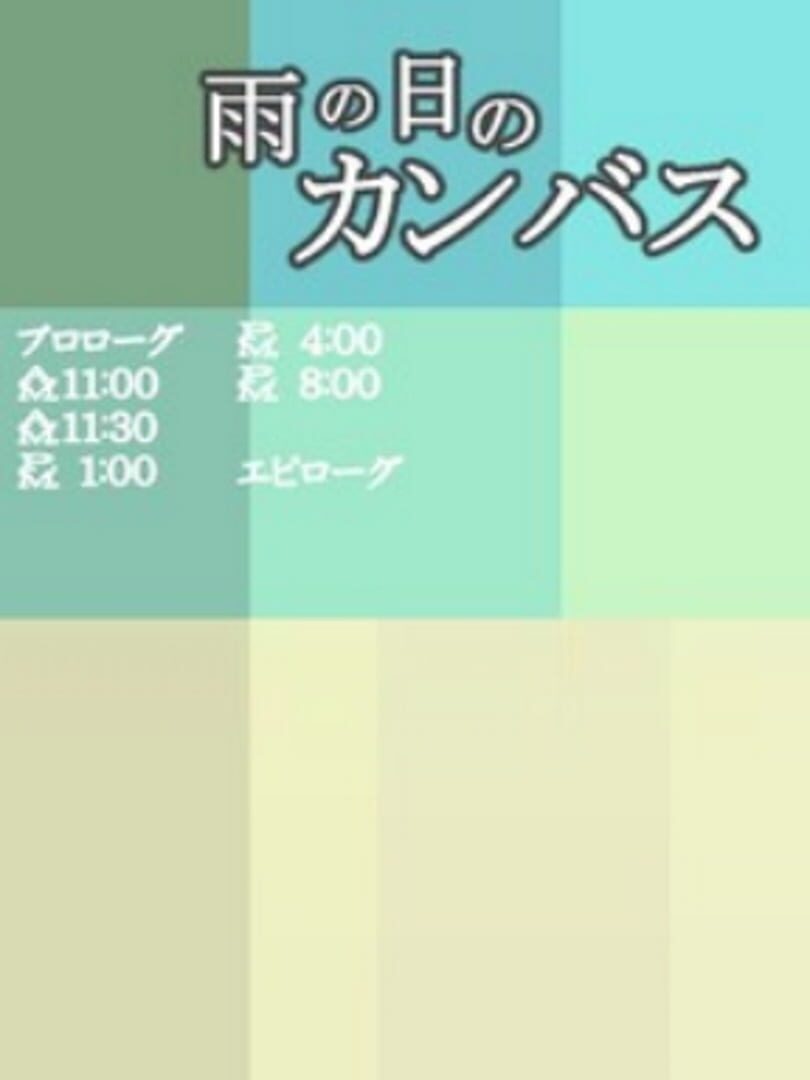810x1080 pixels.
Task: Choose the PM 8:00 chapter
Action: pyautogui.click(x=310, y=385)
